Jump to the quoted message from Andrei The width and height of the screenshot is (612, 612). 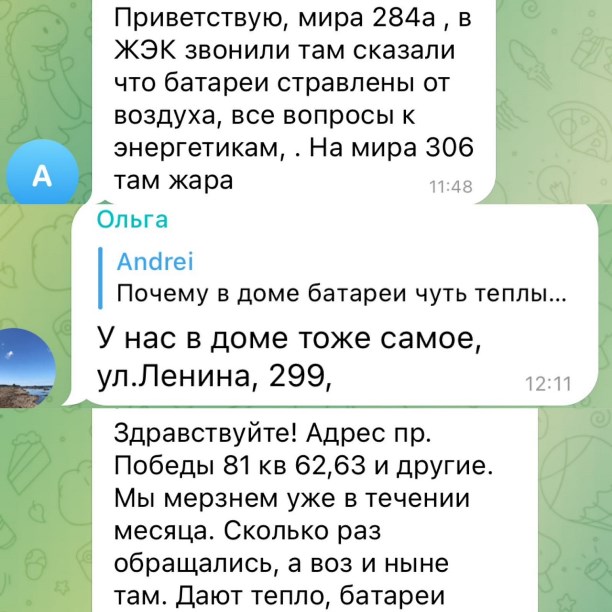click(340, 278)
